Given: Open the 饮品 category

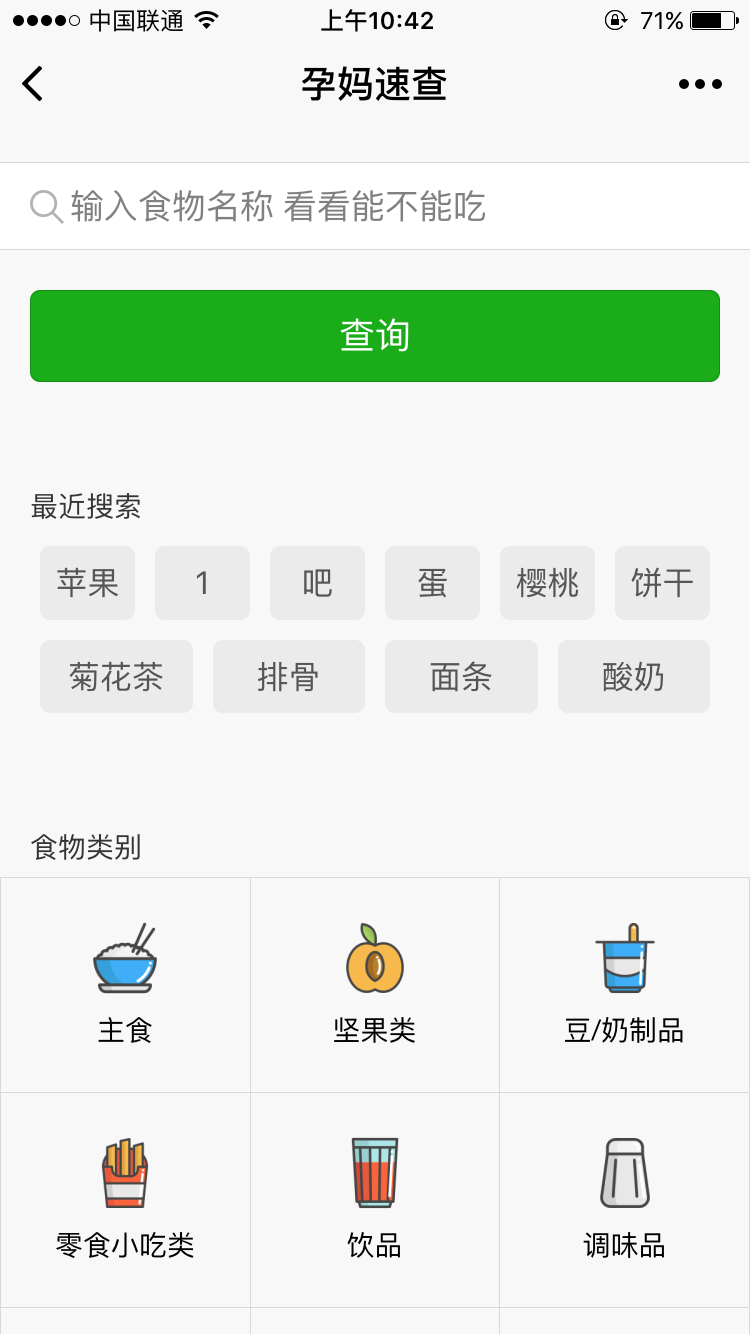Looking at the screenshot, I should [x=375, y=1200].
